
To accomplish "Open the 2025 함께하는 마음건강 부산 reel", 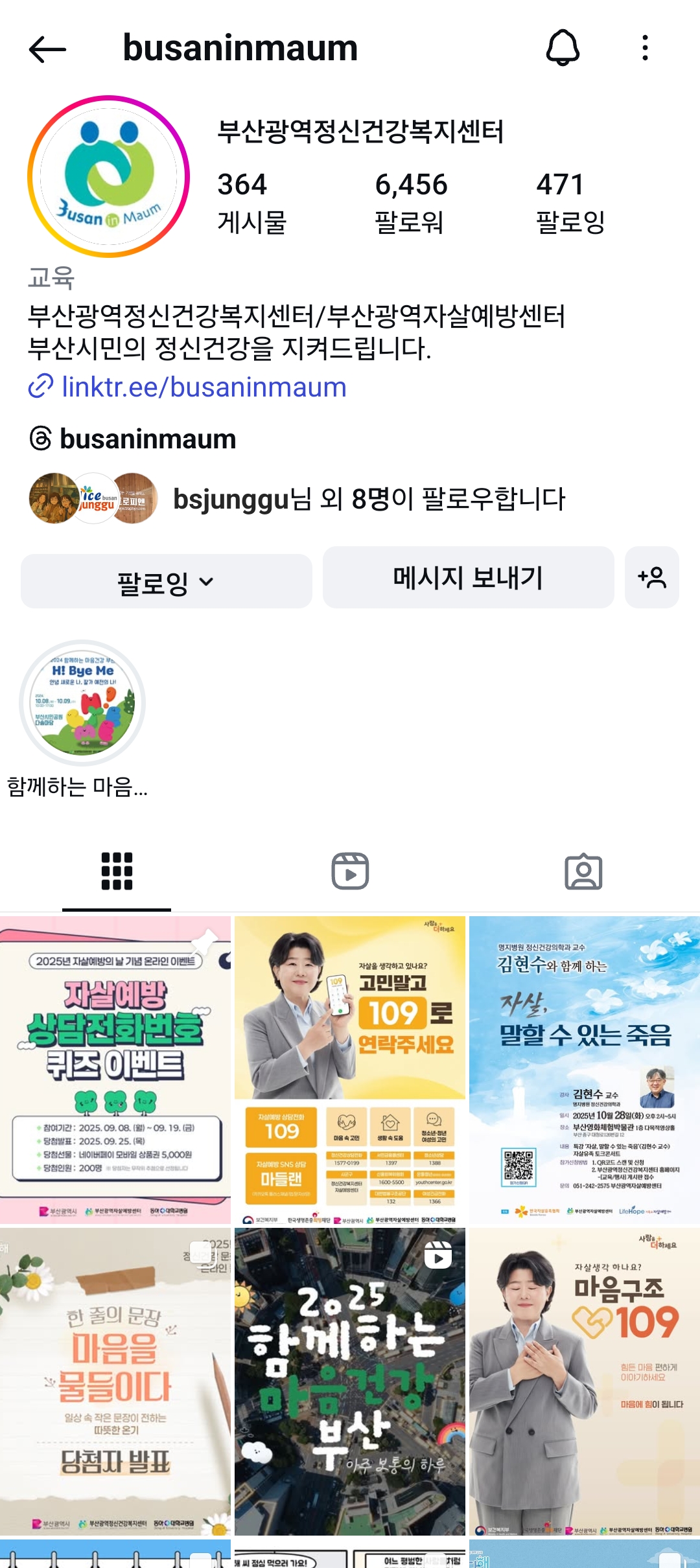I will pos(350,1381).
